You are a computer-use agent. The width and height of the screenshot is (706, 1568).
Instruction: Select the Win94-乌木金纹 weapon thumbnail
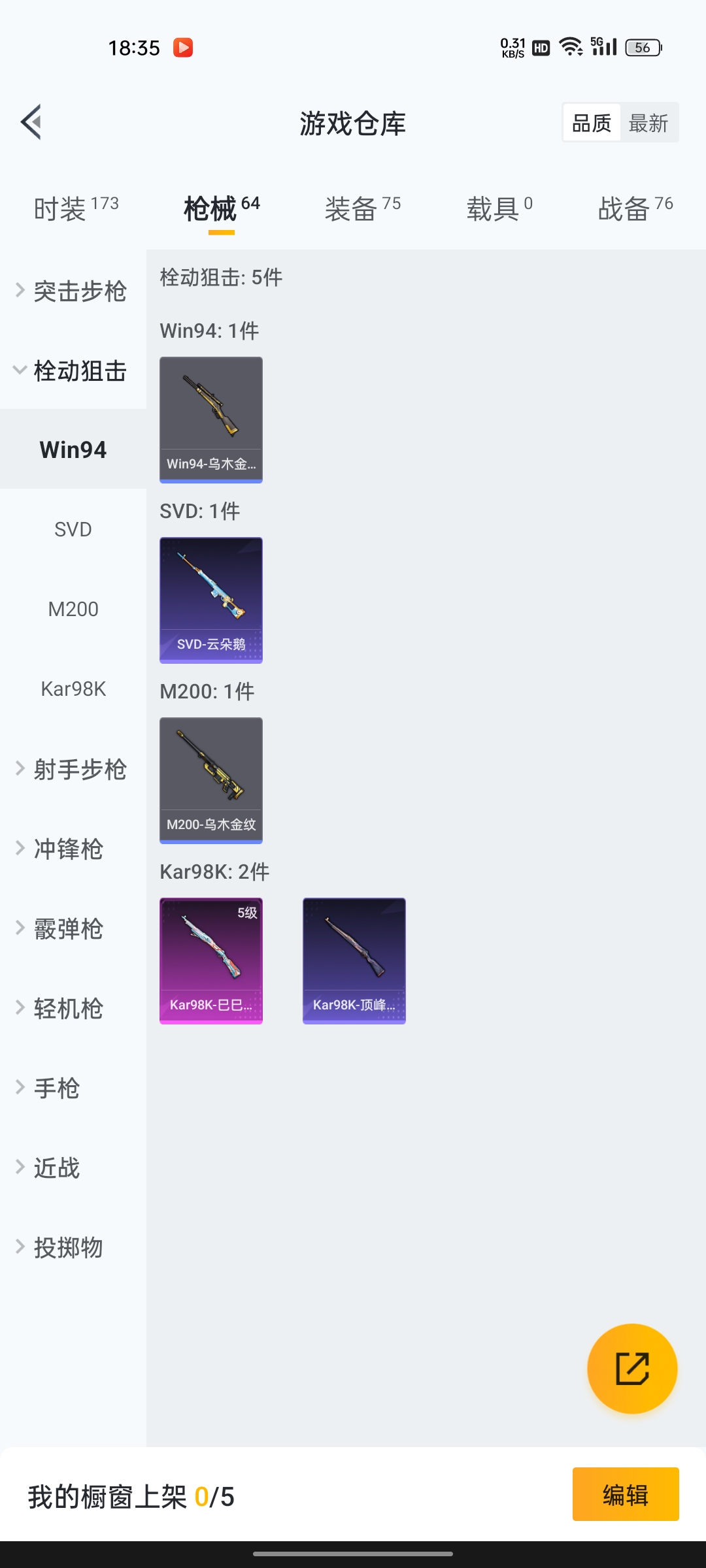210,419
